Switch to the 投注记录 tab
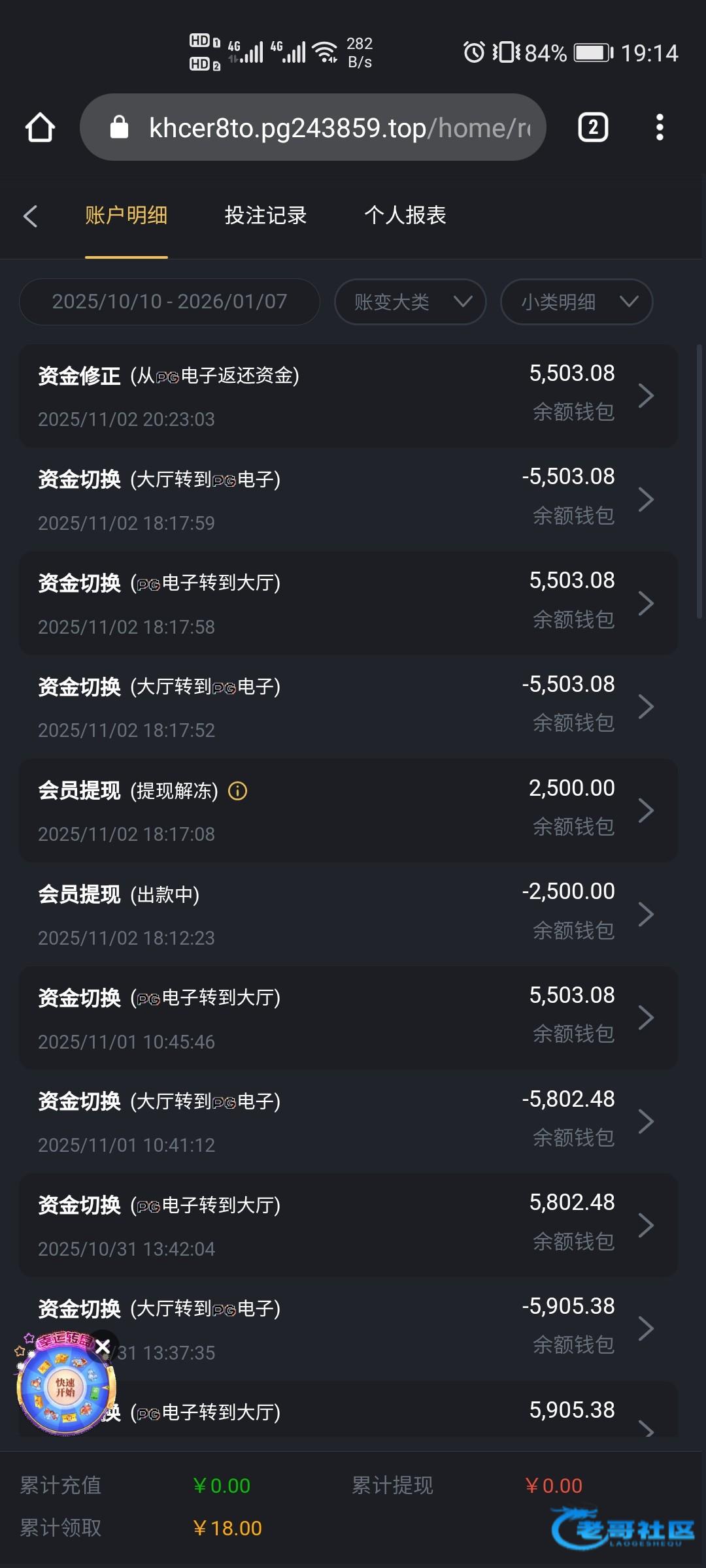Viewport: 706px width, 1568px height. point(265,216)
